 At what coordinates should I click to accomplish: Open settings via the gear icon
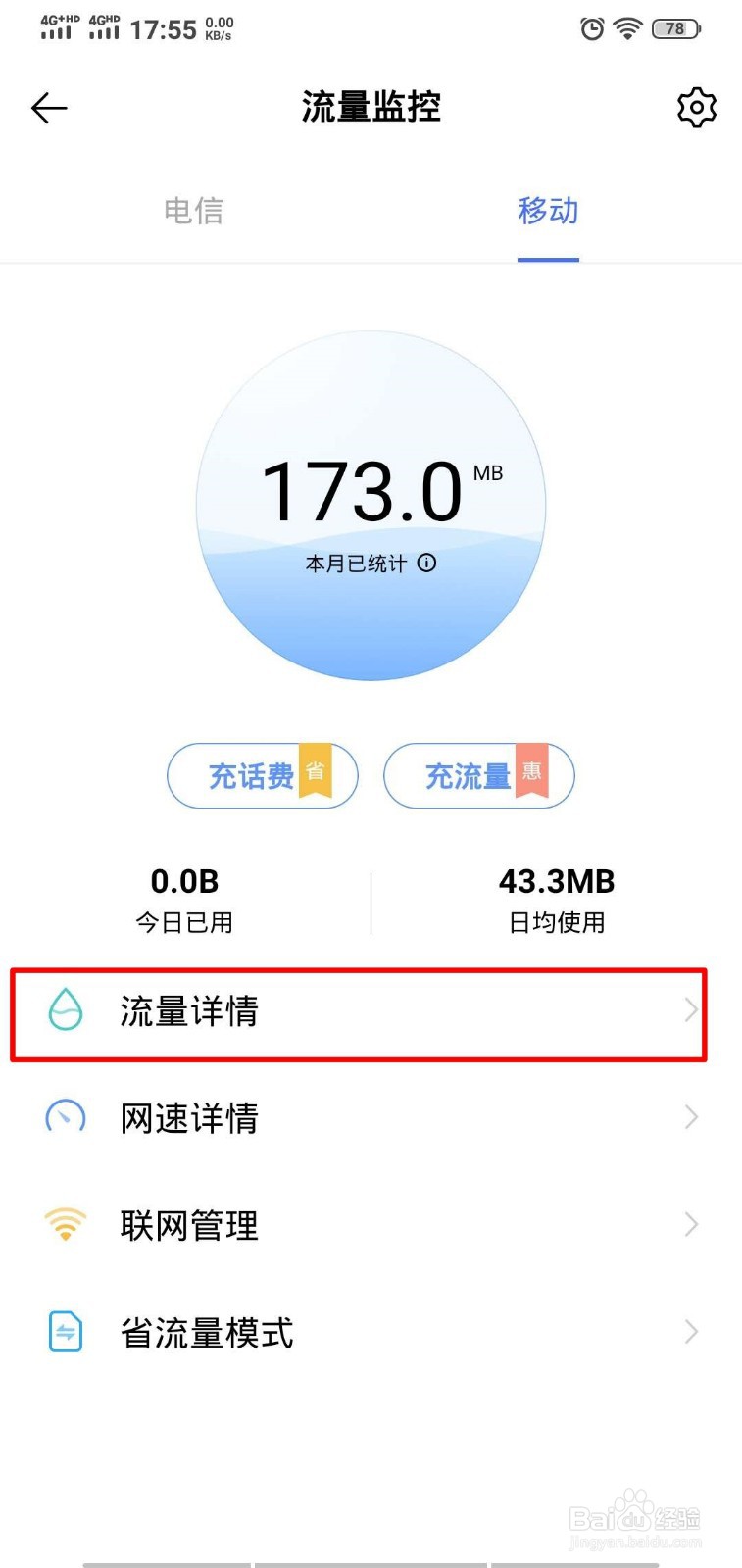[697, 108]
